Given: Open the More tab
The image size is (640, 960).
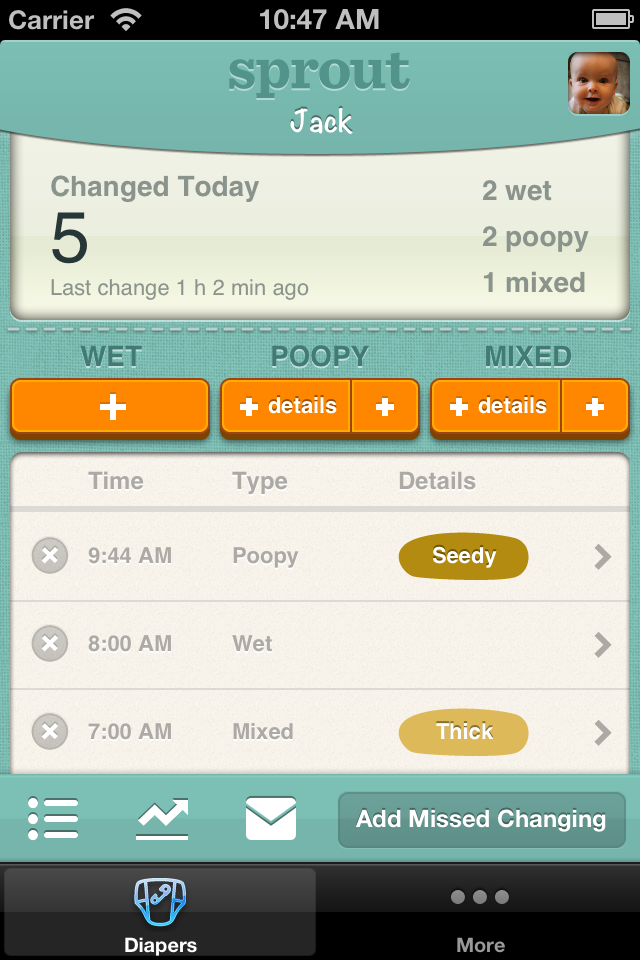Looking at the screenshot, I should [480, 912].
